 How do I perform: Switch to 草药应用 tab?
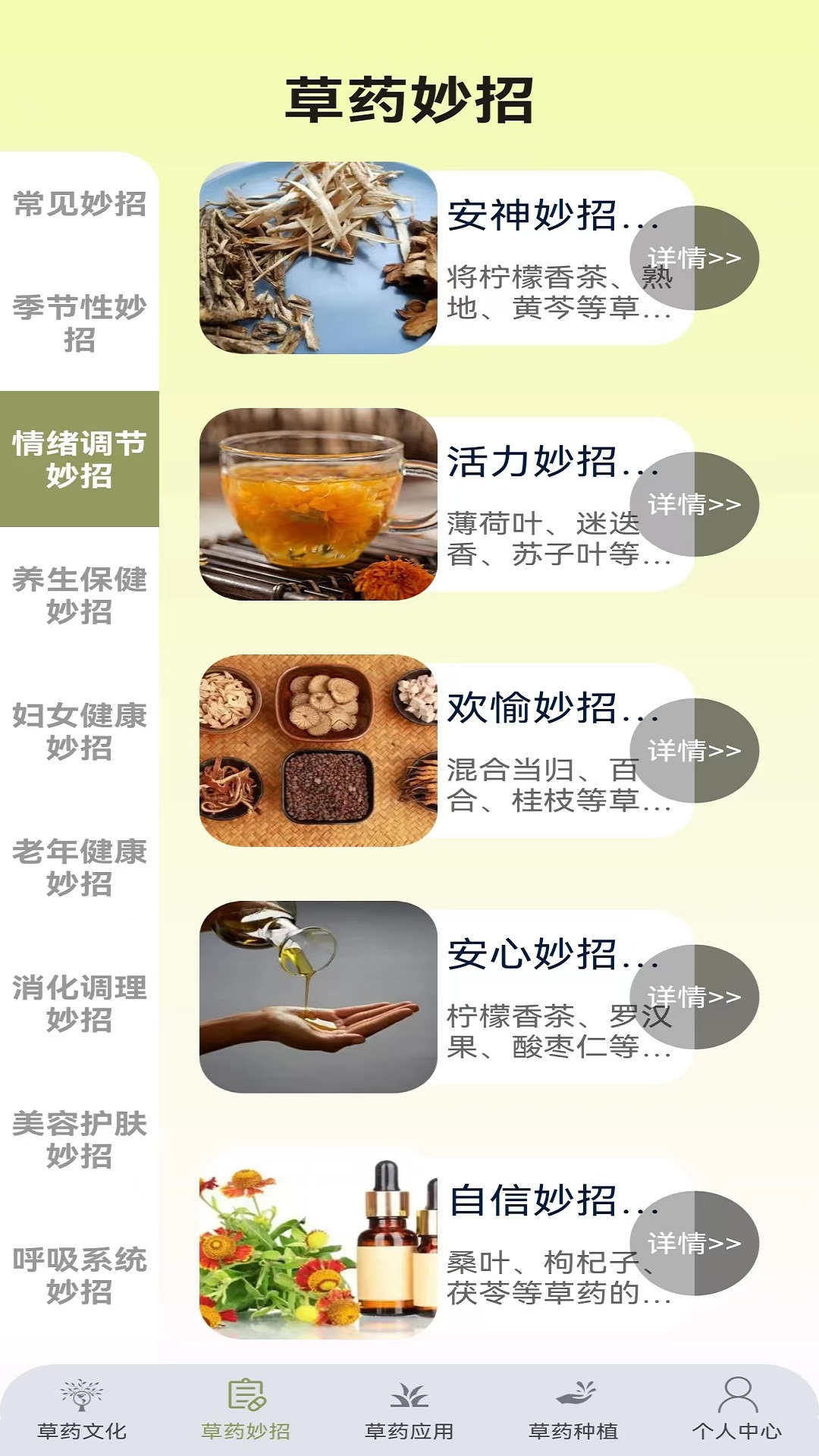tap(409, 1410)
